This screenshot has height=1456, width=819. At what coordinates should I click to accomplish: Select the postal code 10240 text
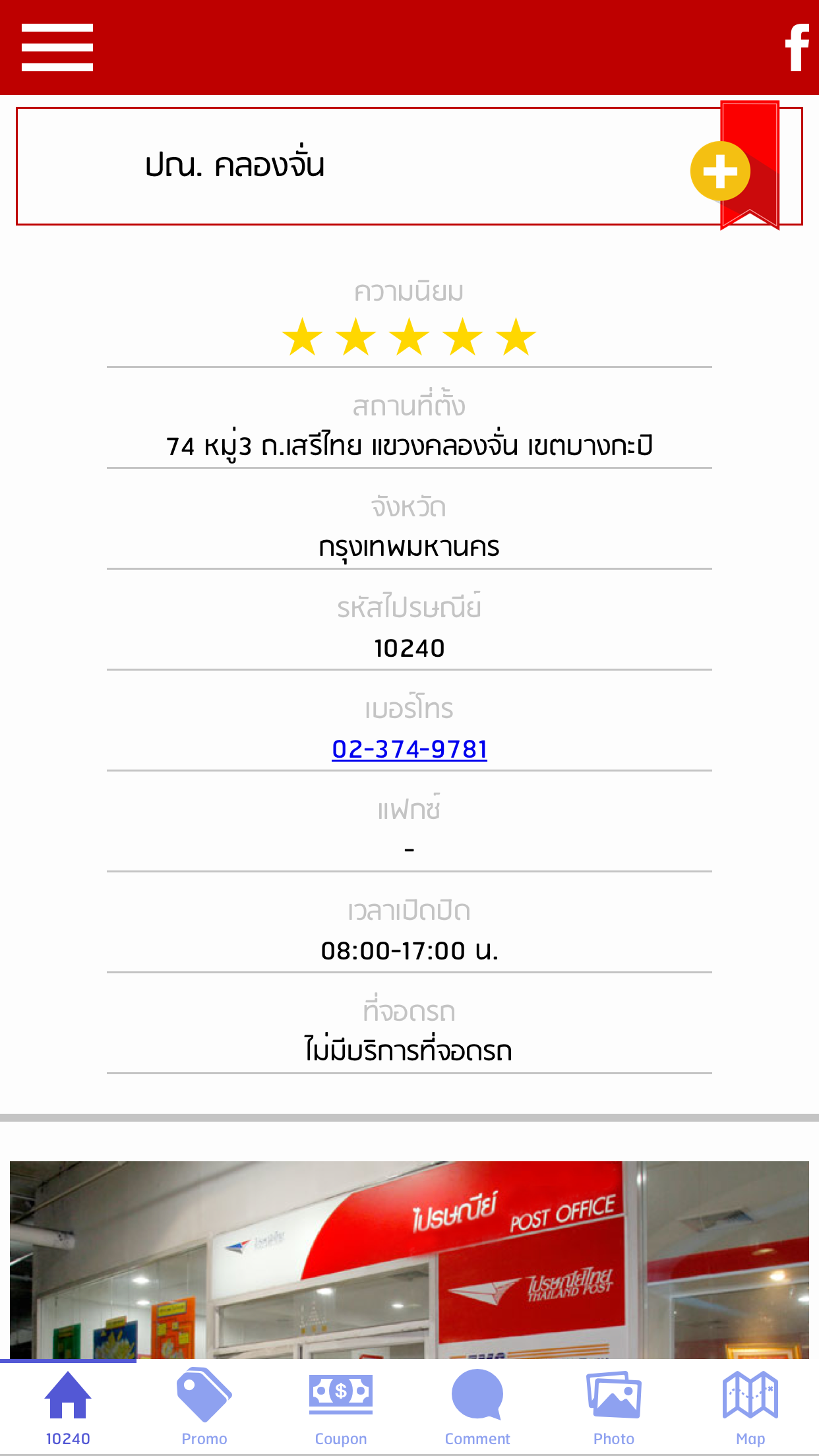click(x=409, y=648)
